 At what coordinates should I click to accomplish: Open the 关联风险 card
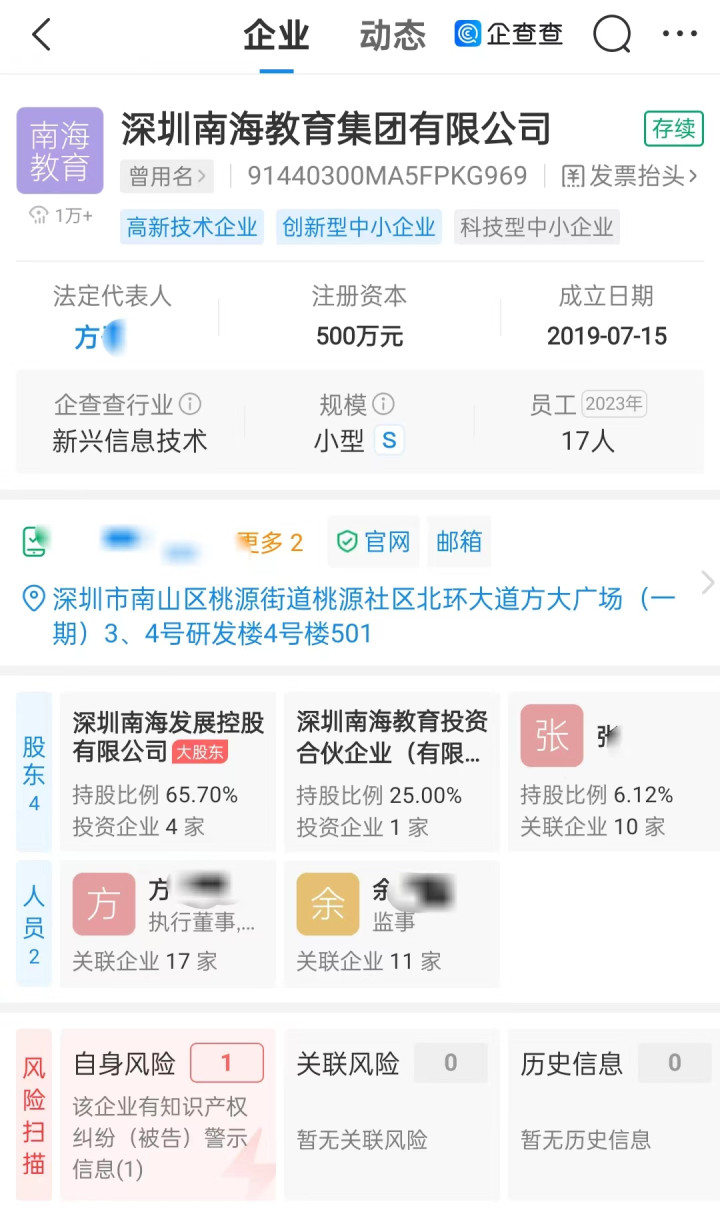(392, 1114)
